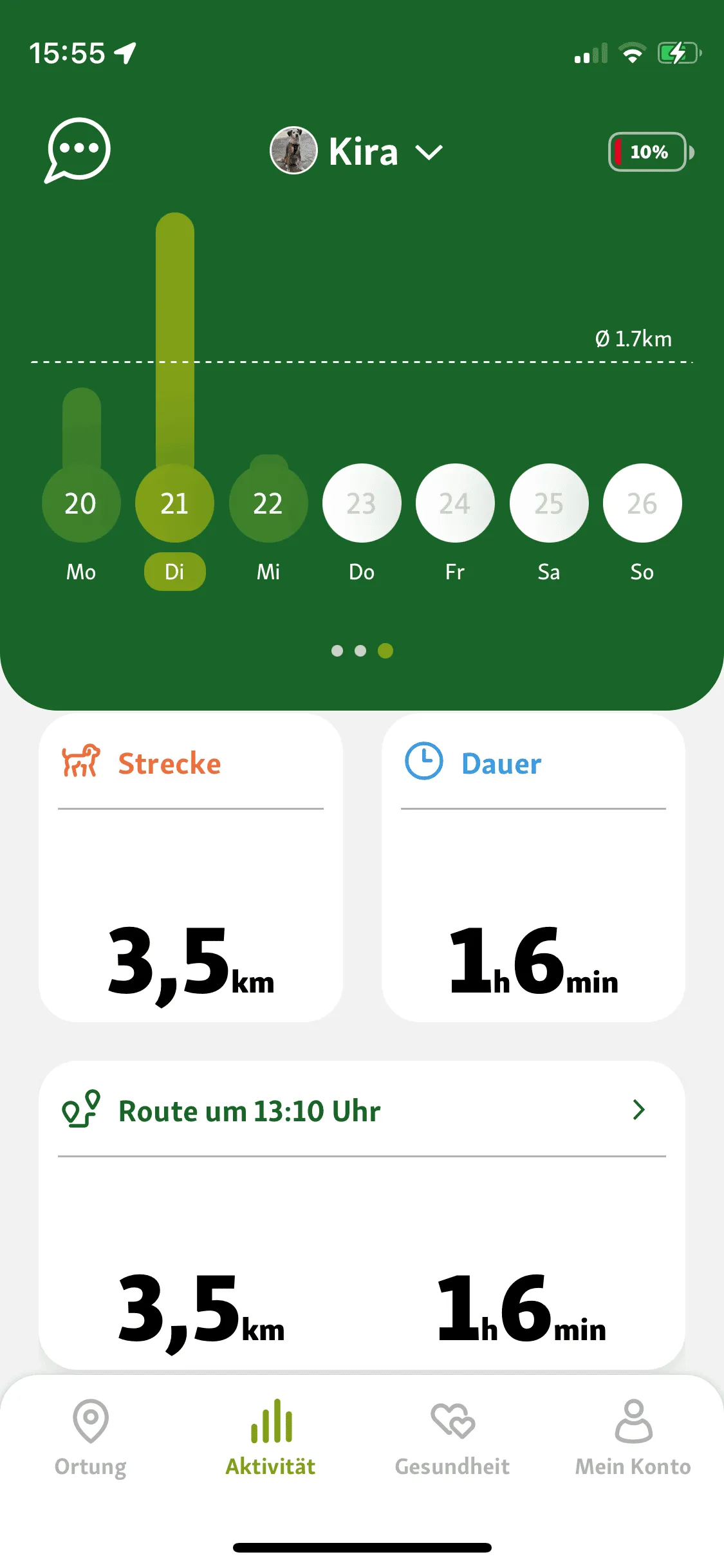This screenshot has width=724, height=1568.
Task: Click the chevron next to the route entry
Action: pyautogui.click(x=638, y=1110)
